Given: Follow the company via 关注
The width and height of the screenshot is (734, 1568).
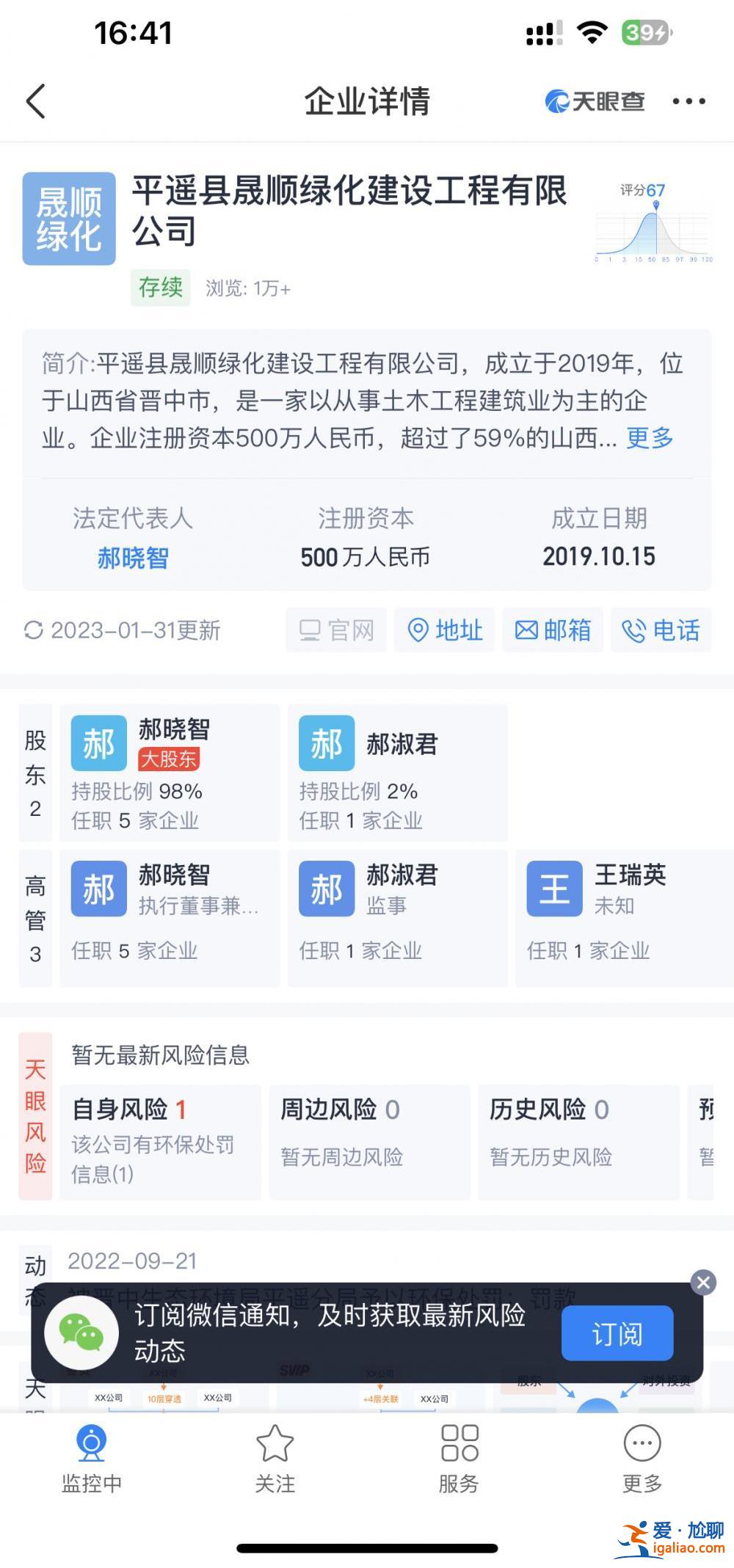Looking at the screenshot, I should point(275,1460).
